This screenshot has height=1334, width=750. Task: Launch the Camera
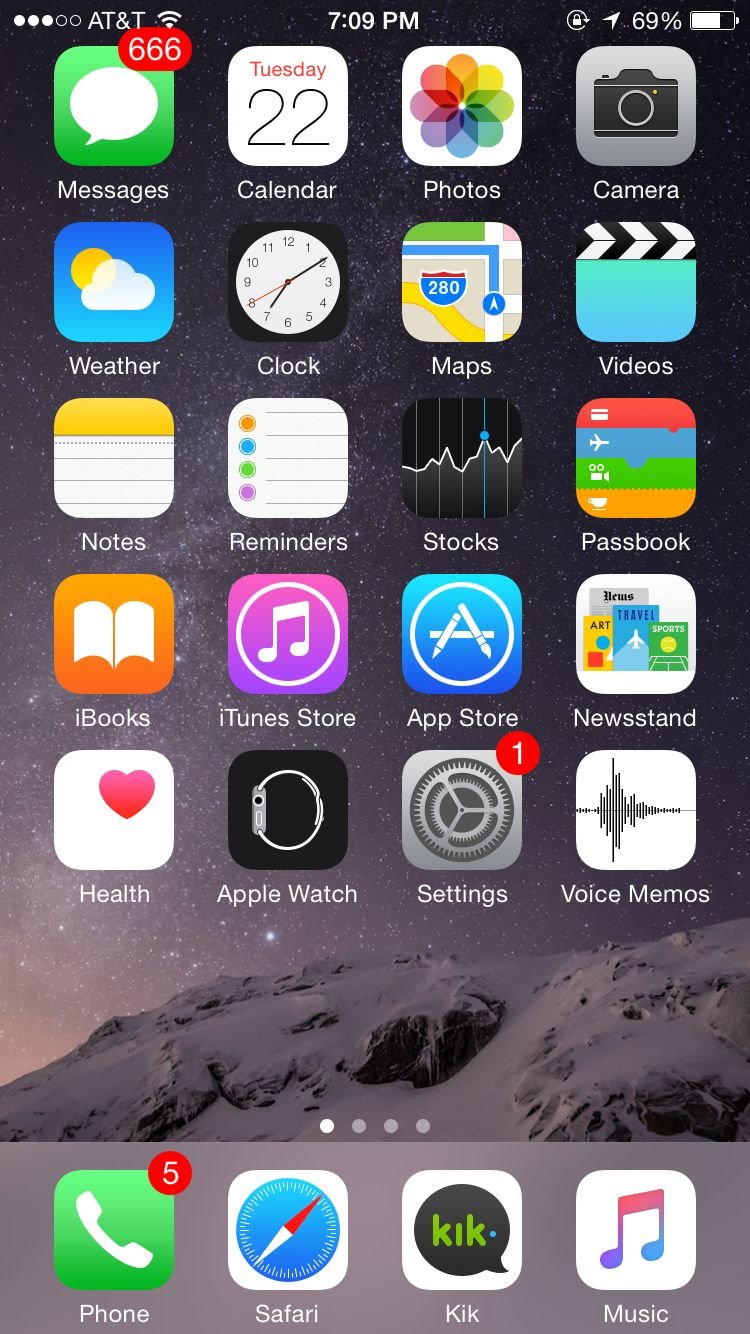pos(636,106)
